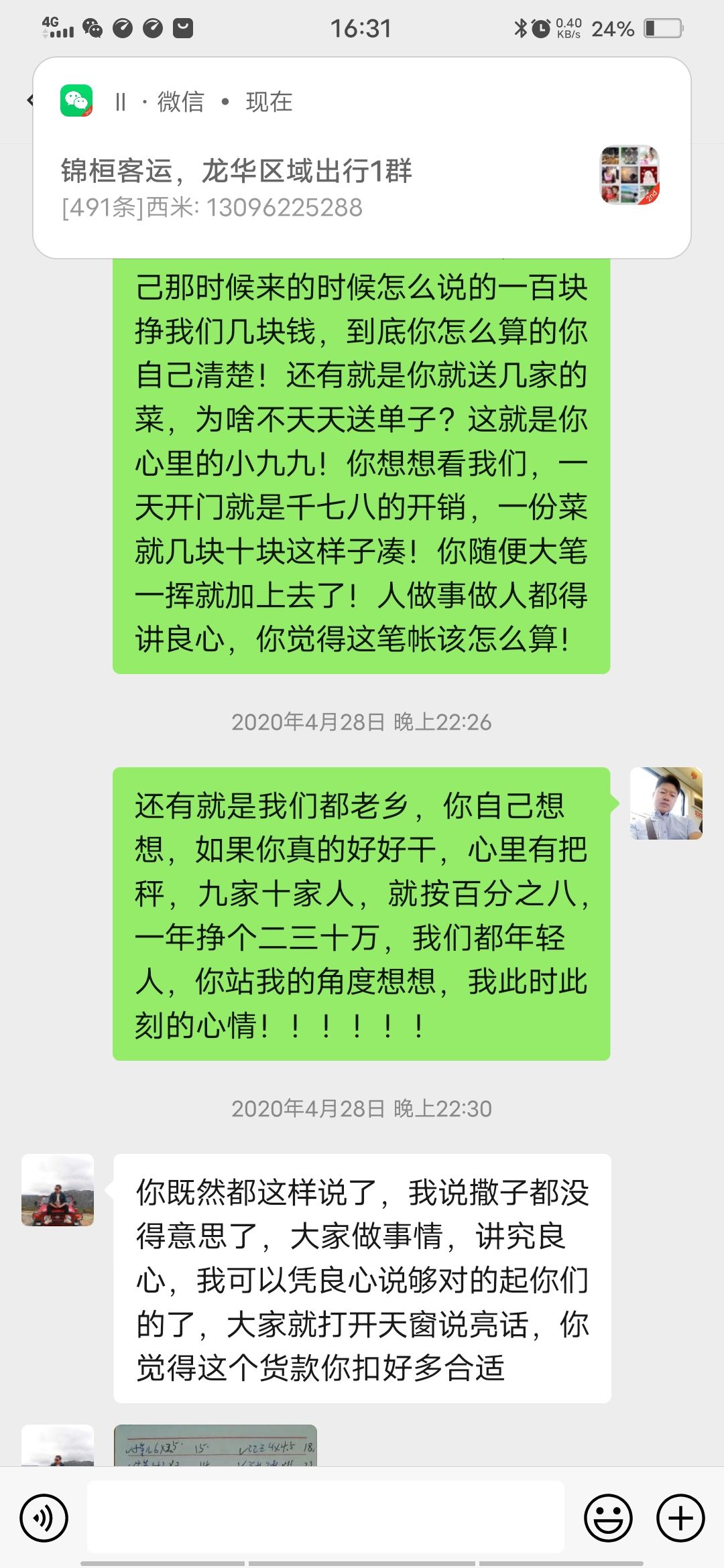Switch to voice message input
Screen dimensions: 724x1568
click(x=44, y=1518)
